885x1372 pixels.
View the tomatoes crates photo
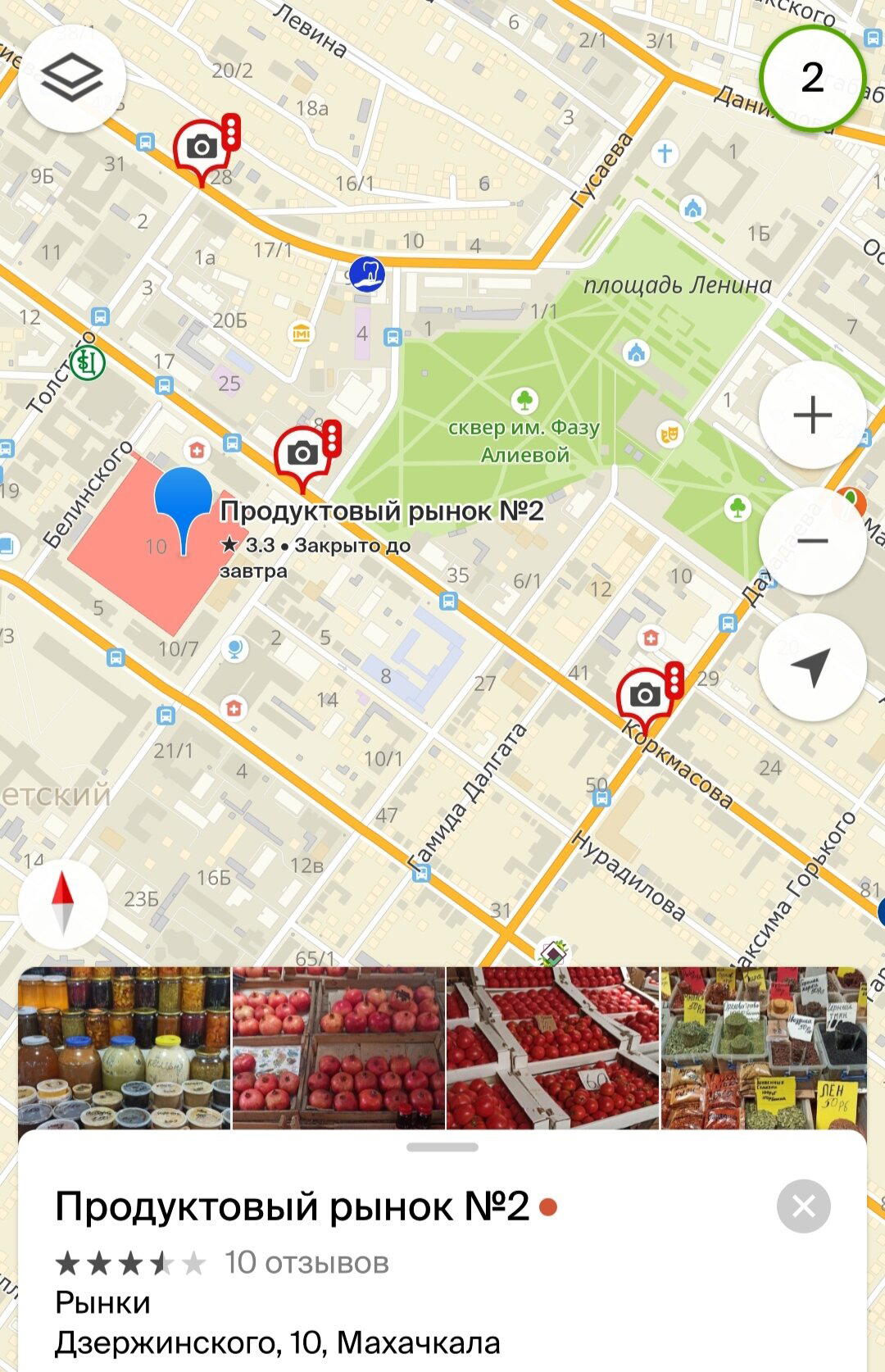coord(552,1048)
